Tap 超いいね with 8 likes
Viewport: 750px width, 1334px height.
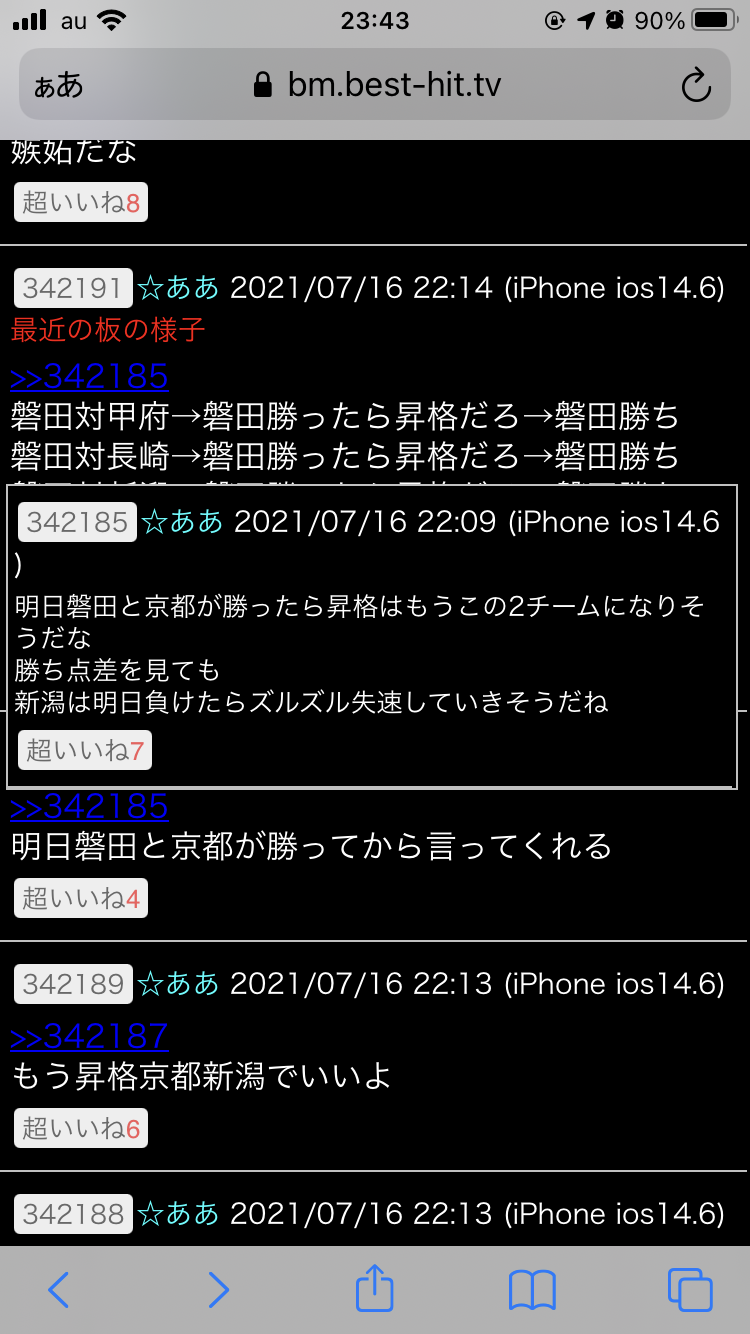[81, 204]
